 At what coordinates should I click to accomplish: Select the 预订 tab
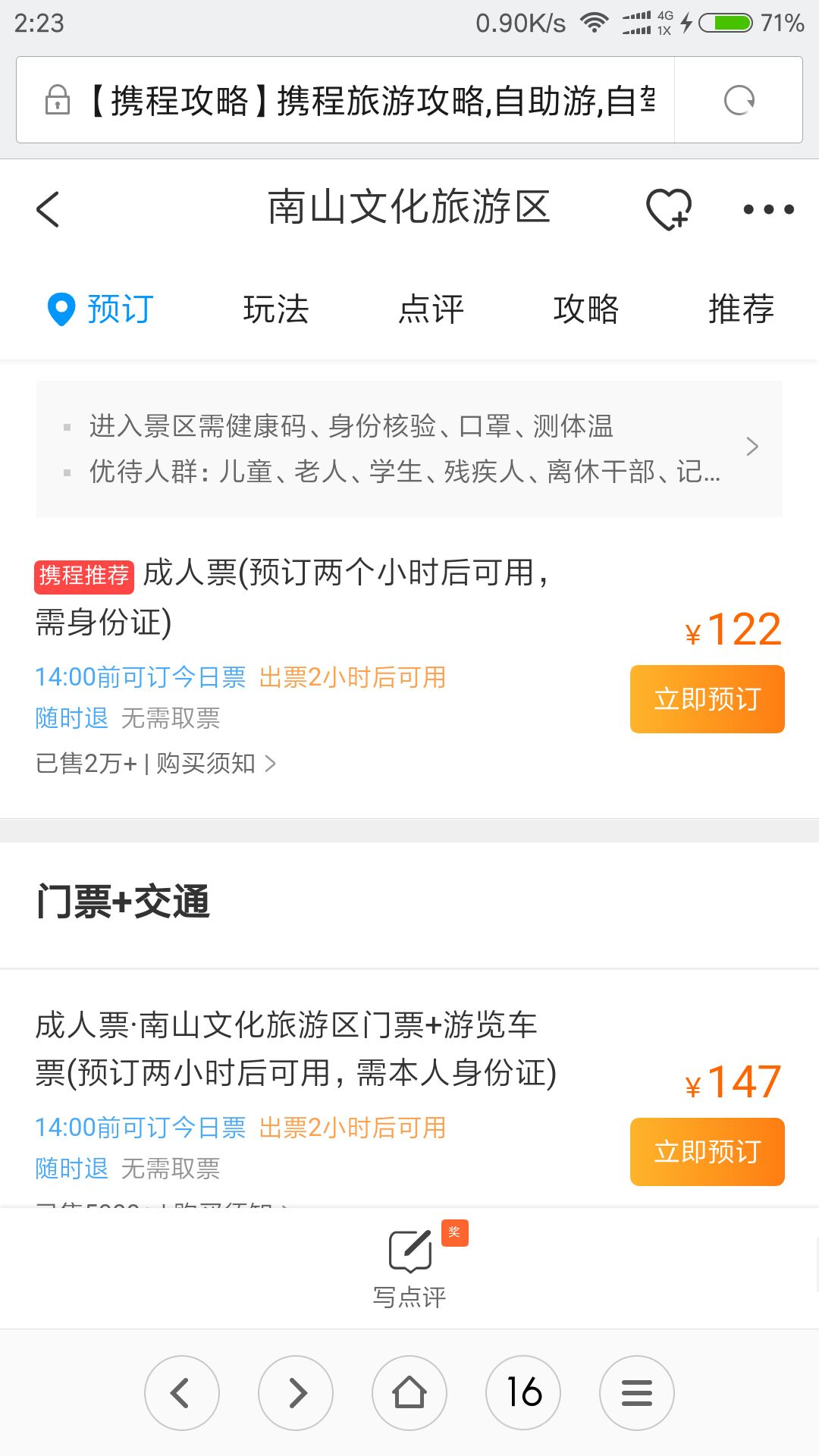tap(101, 309)
